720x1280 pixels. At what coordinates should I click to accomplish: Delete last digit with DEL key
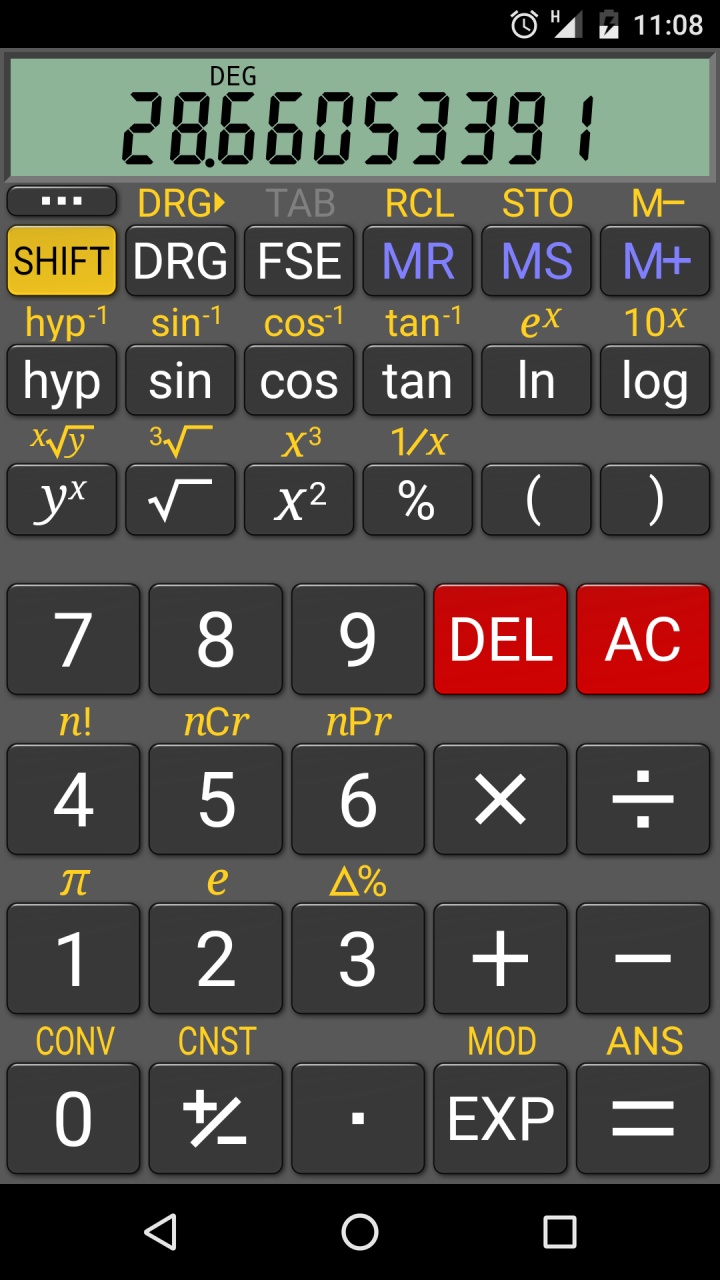point(500,640)
